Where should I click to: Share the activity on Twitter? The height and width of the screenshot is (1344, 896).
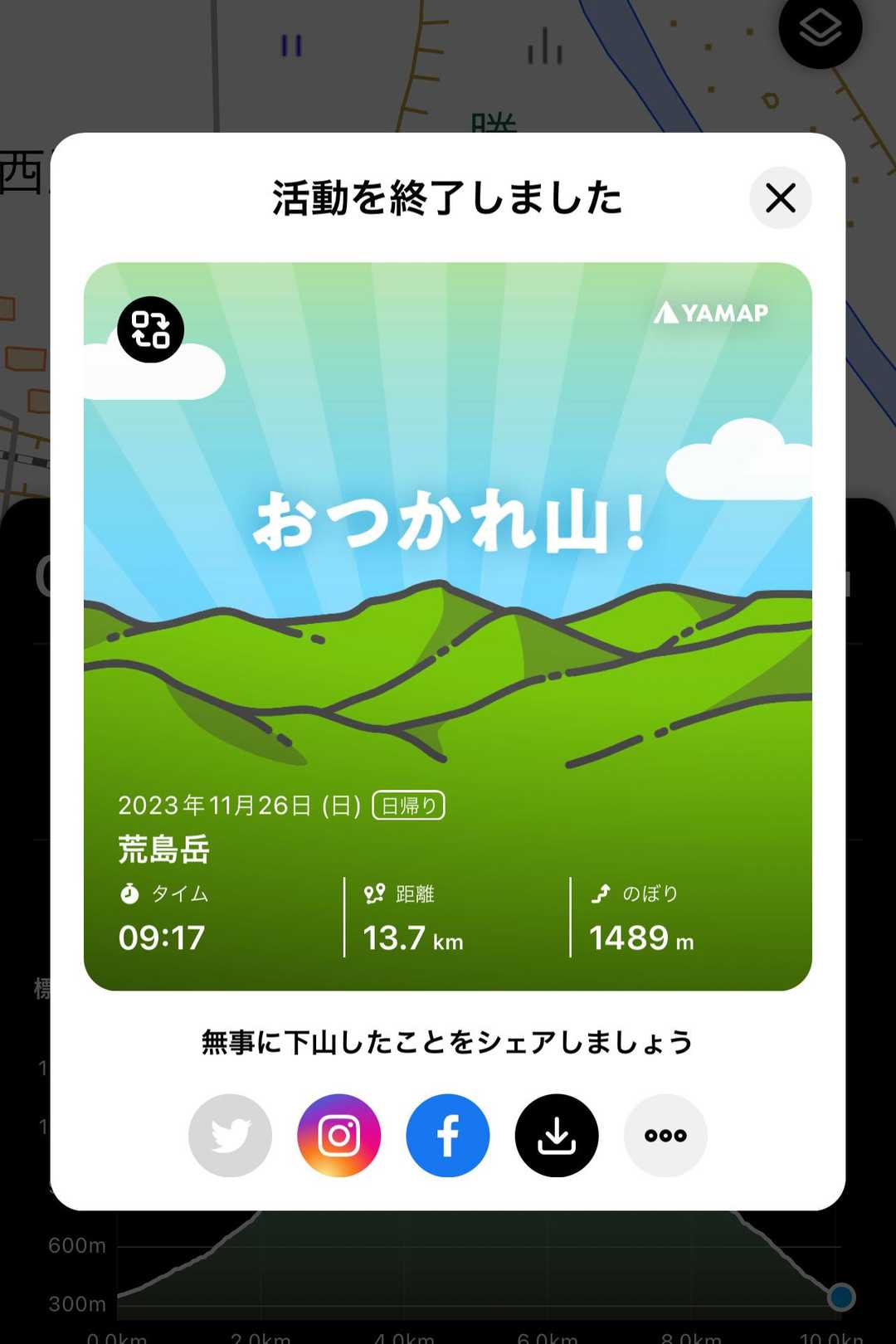pyautogui.click(x=230, y=1135)
